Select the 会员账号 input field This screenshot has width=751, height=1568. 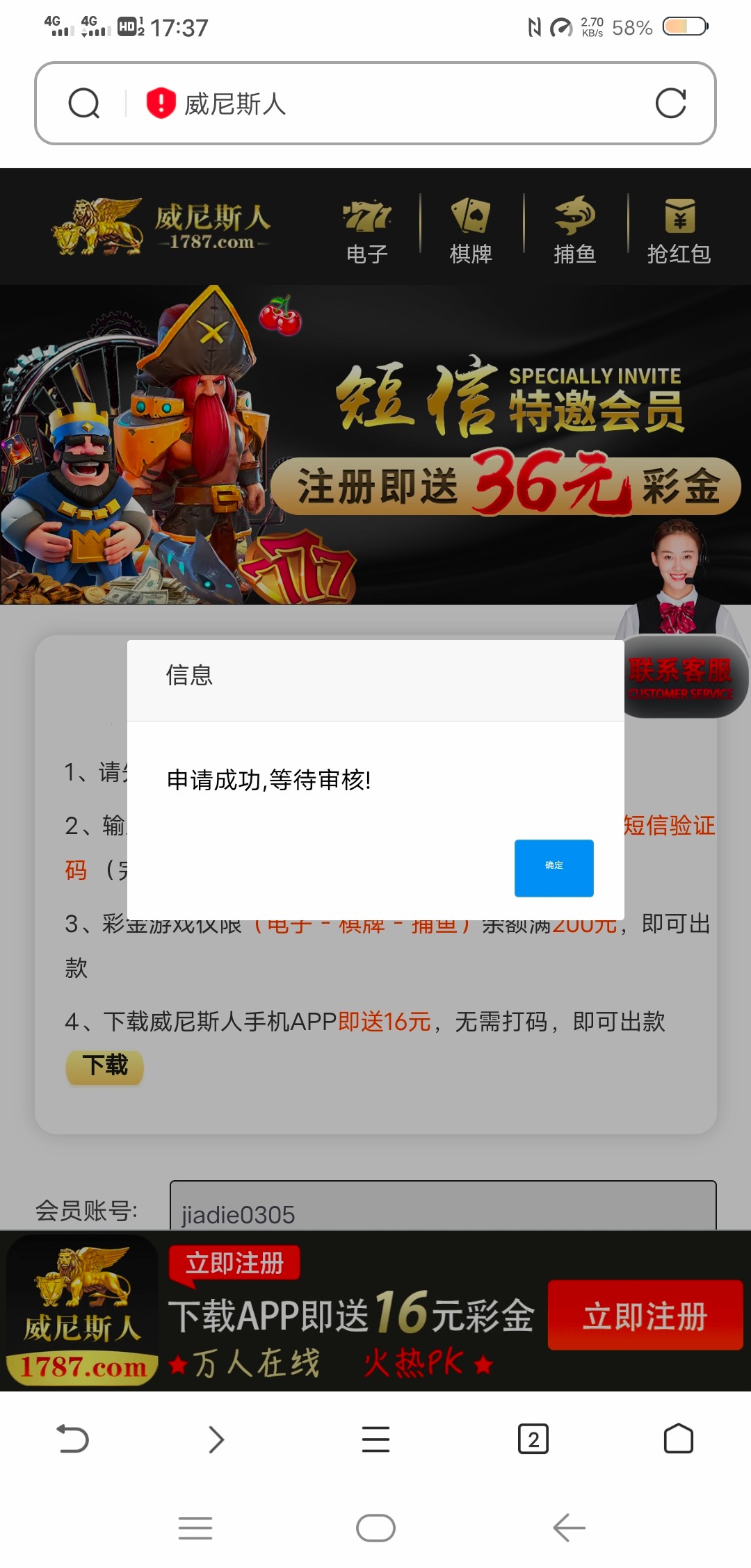[x=442, y=1211]
